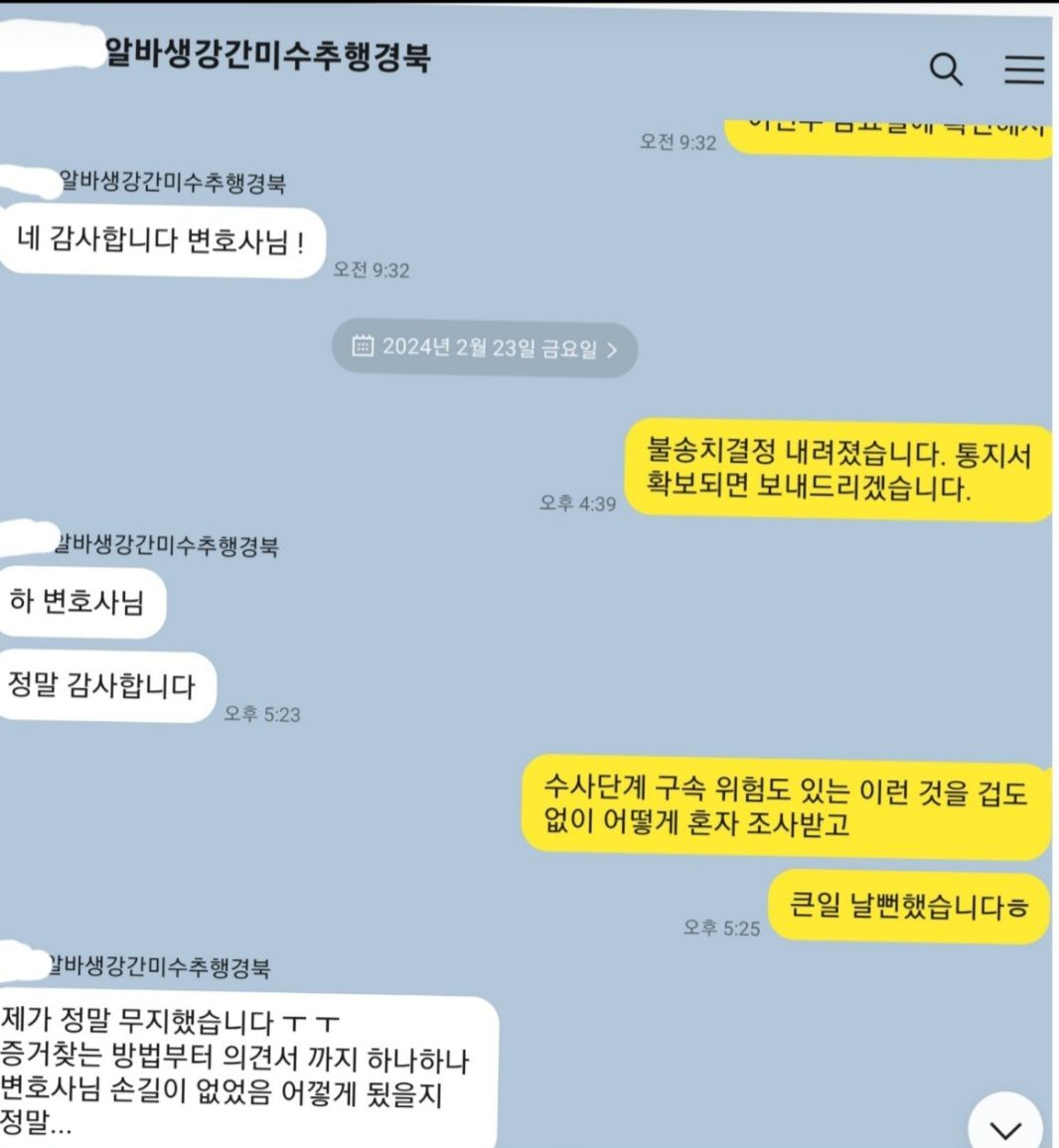Open the February 23, 2024 date picker
The width and height of the screenshot is (1059, 1148).
tap(484, 349)
